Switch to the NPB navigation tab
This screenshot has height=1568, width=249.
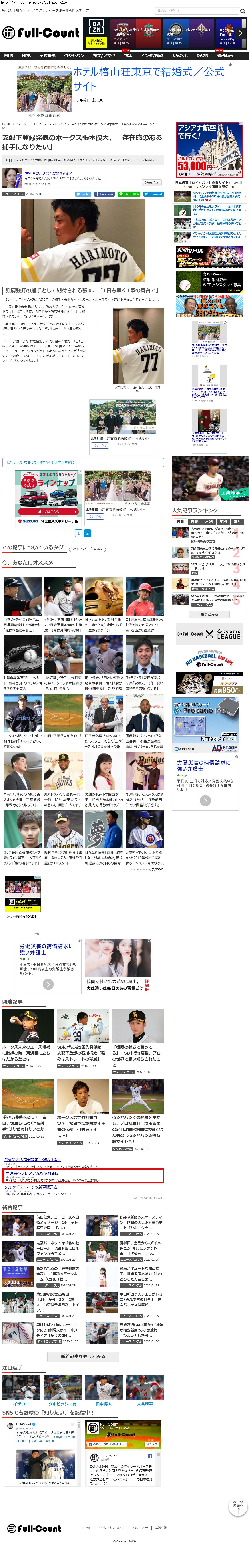coord(26,56)
